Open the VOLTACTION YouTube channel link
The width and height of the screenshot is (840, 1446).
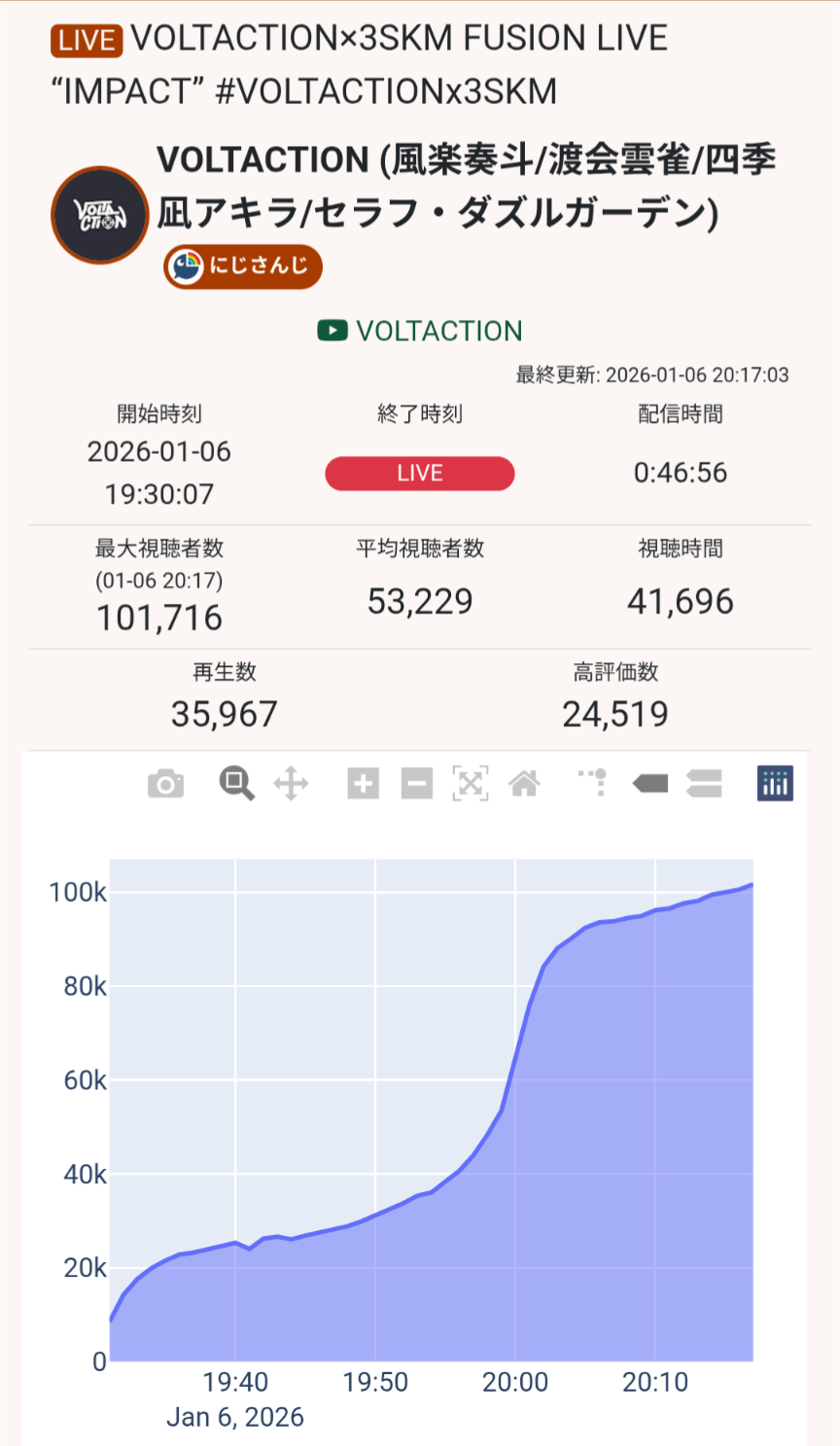coord(420,332)
